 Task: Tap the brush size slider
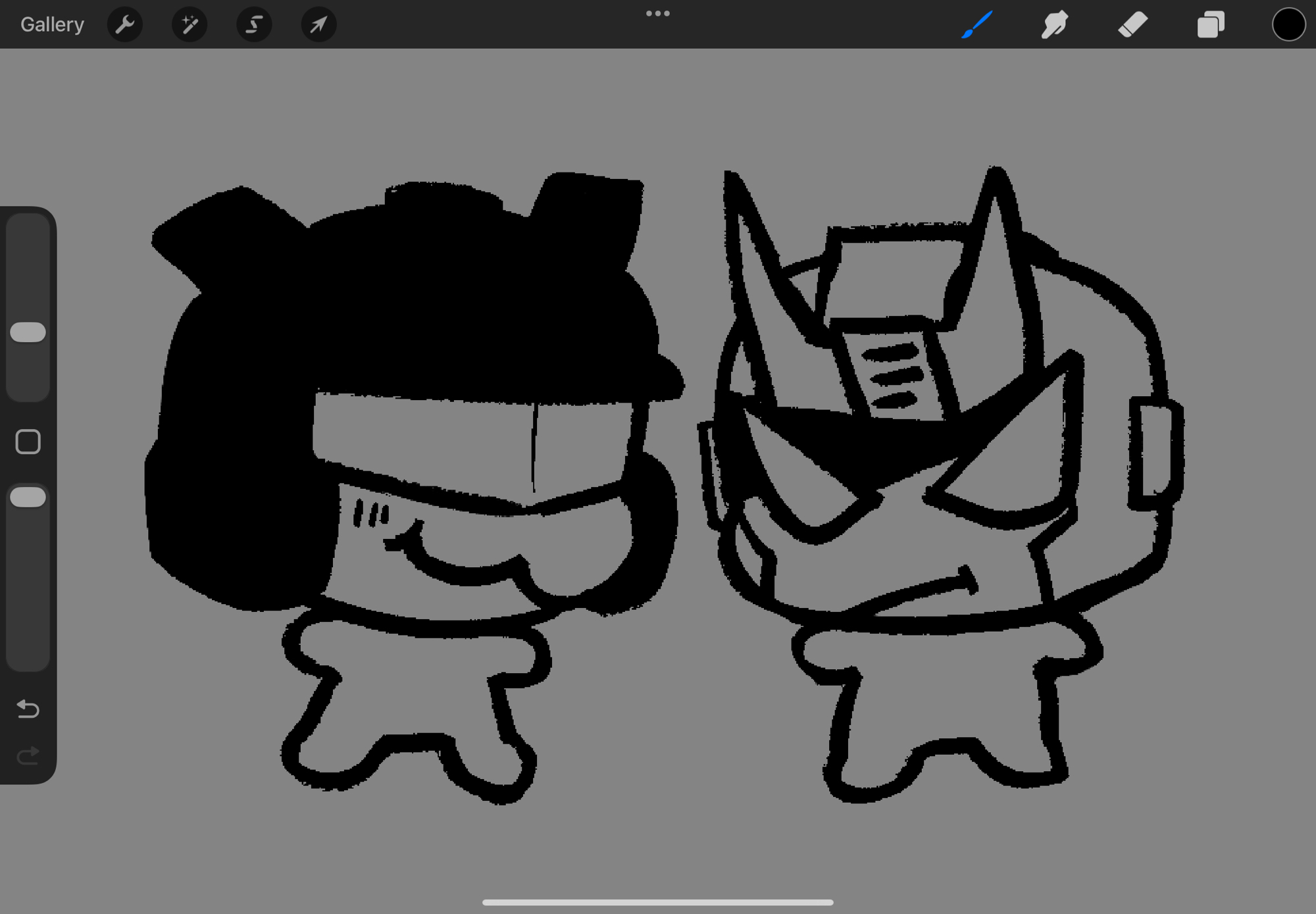click(x=28, y=332)
